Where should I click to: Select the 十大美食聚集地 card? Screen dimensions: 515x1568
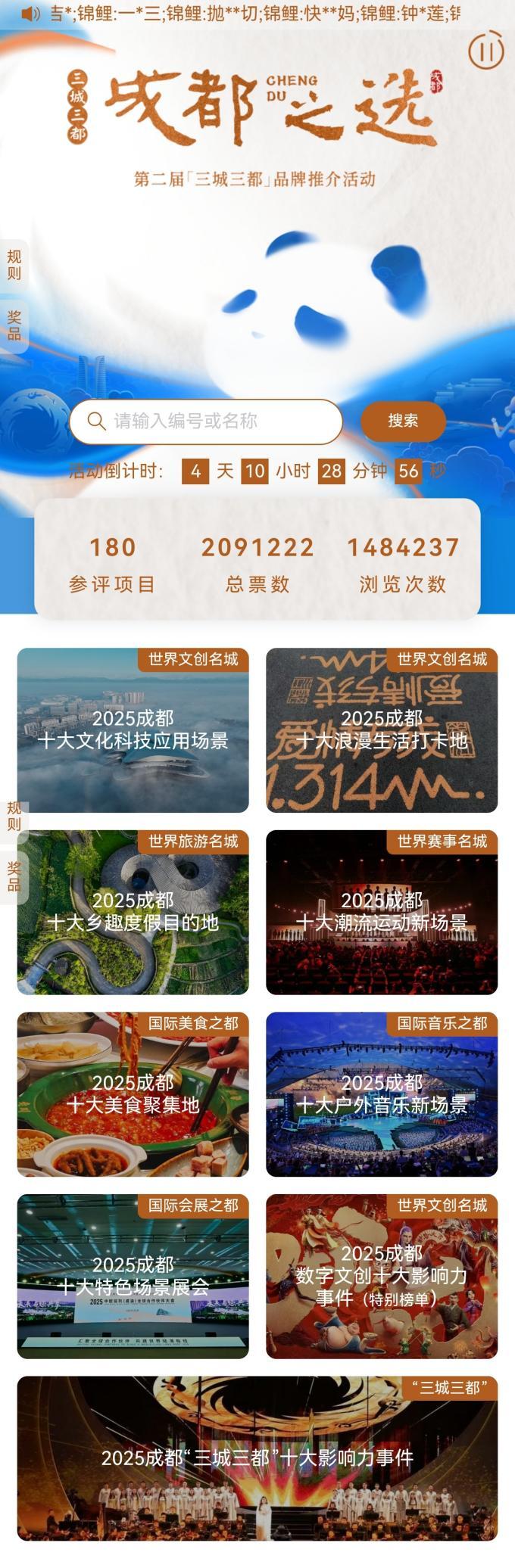[133, 1094]
